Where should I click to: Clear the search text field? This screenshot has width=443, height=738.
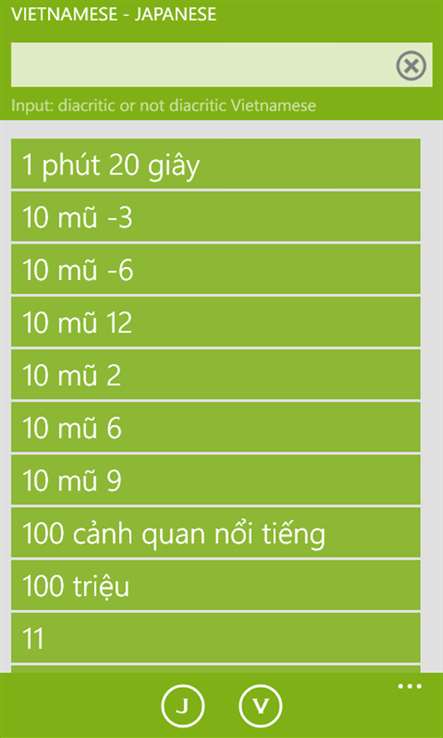(x=411, y=65)
